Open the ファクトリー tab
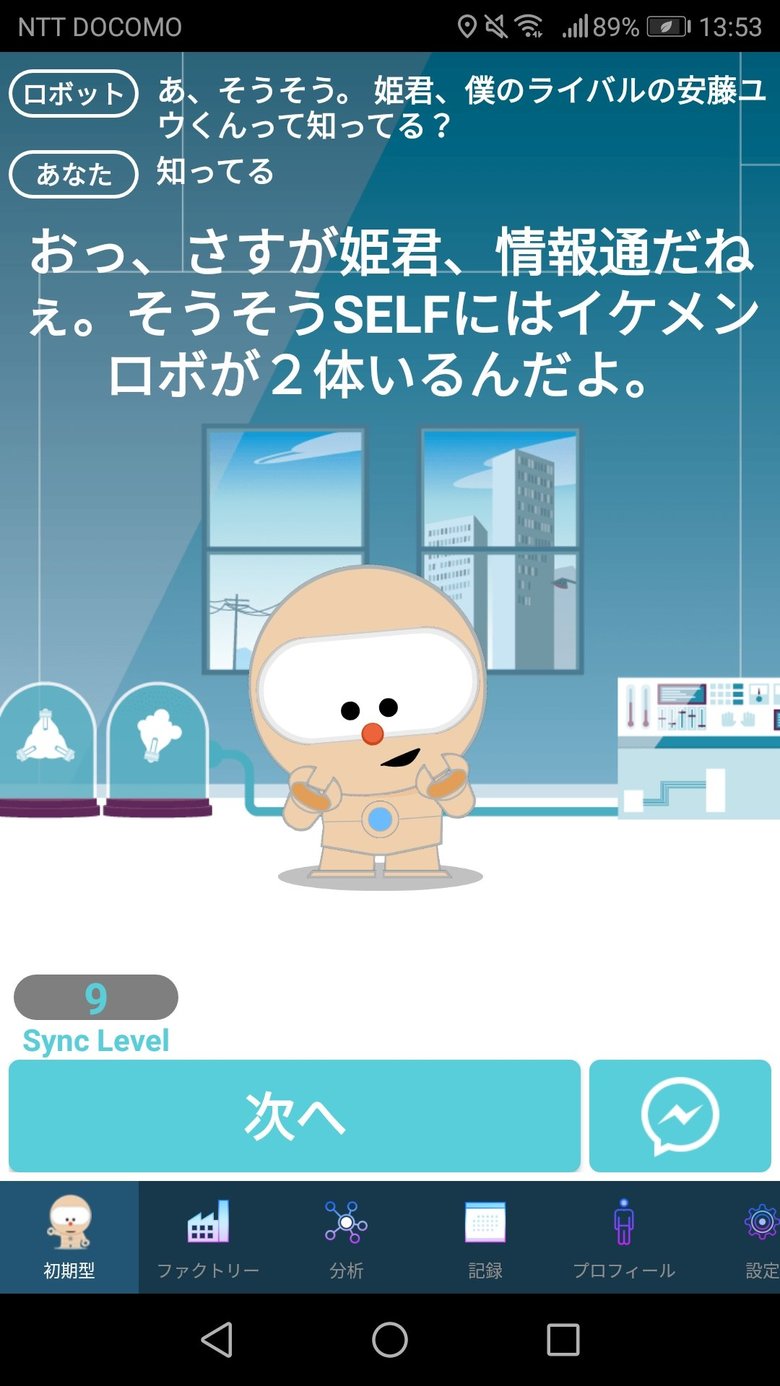780x1386 pixels. coord(208,1237)
